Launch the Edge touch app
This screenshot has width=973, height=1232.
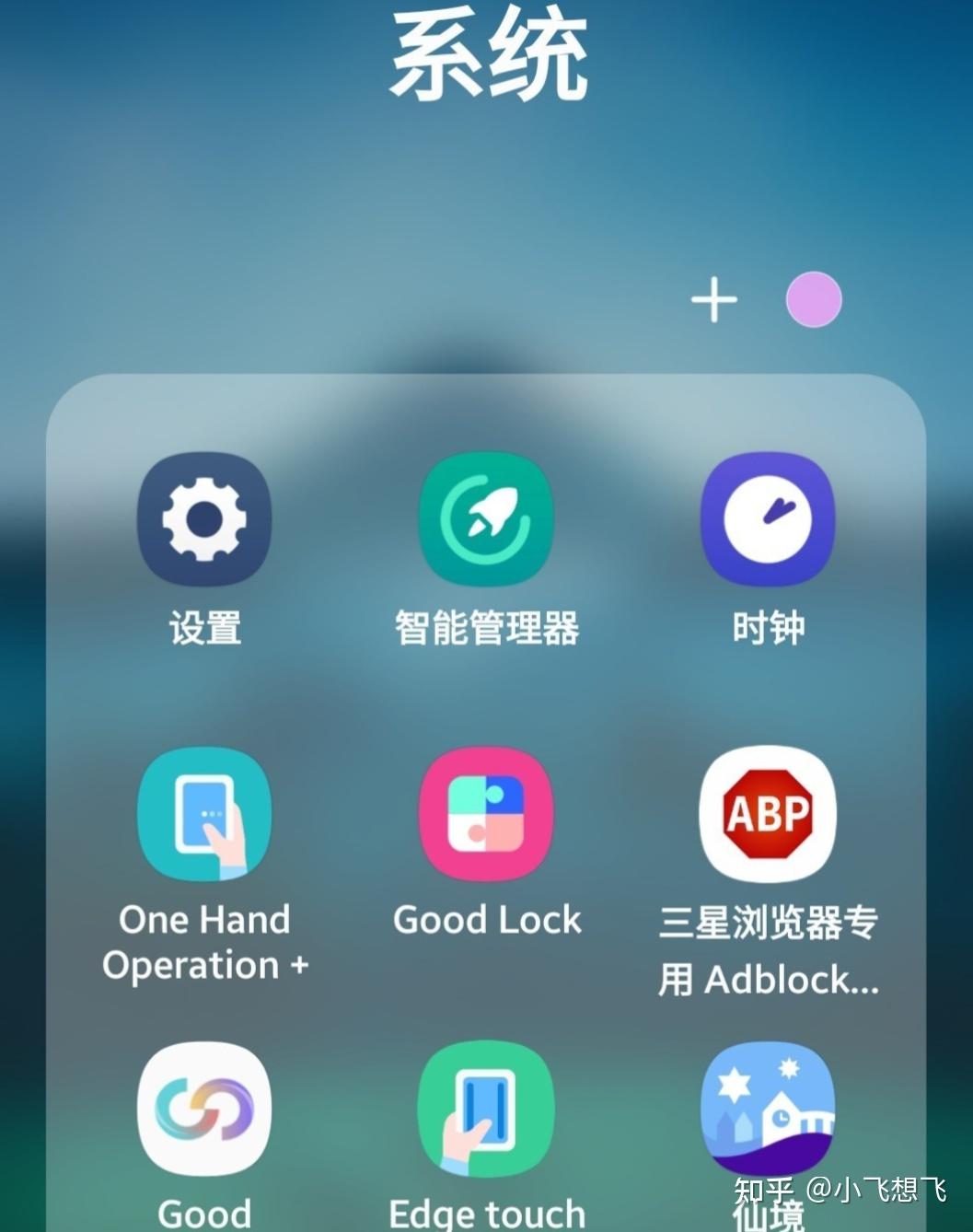tap(486, 1109)
